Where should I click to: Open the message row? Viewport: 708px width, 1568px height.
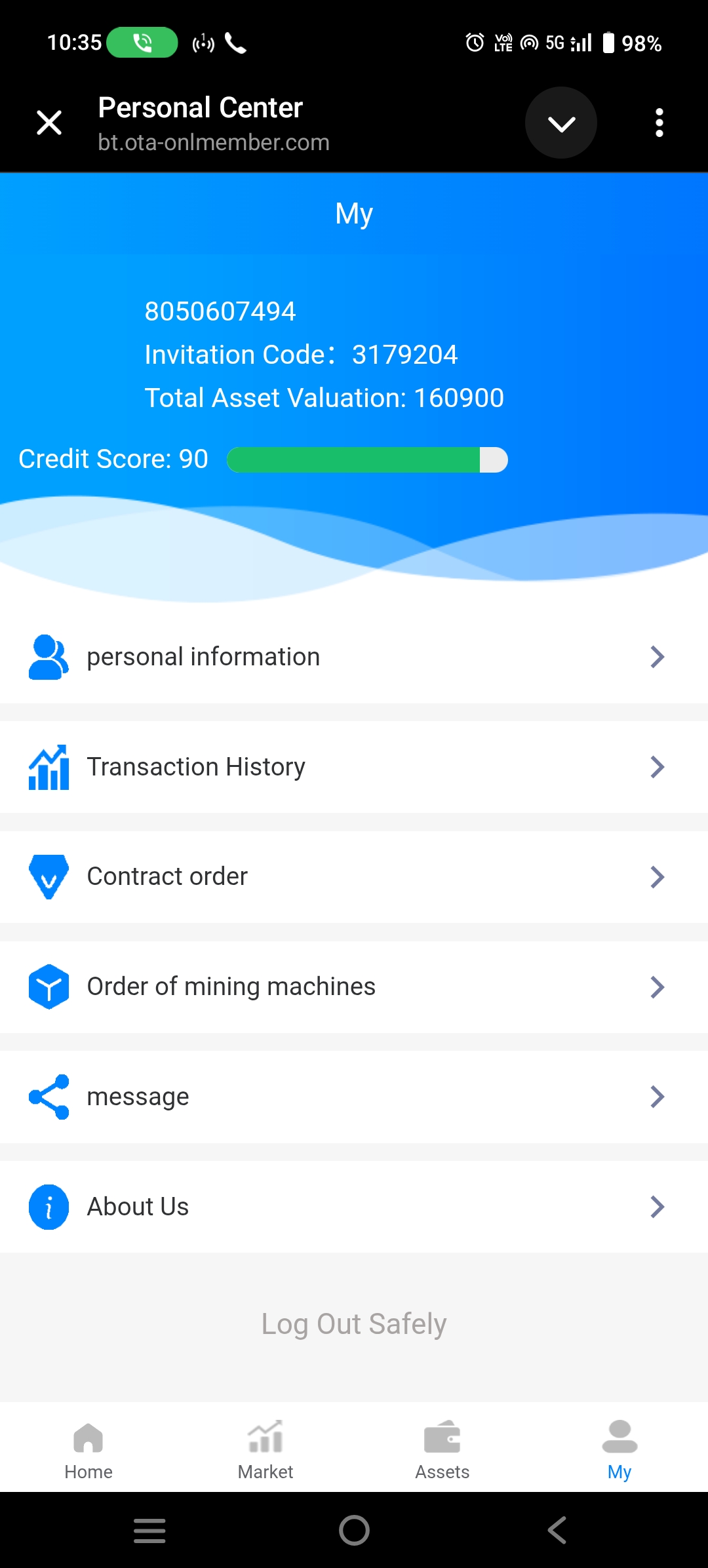tap(354, 1097)
